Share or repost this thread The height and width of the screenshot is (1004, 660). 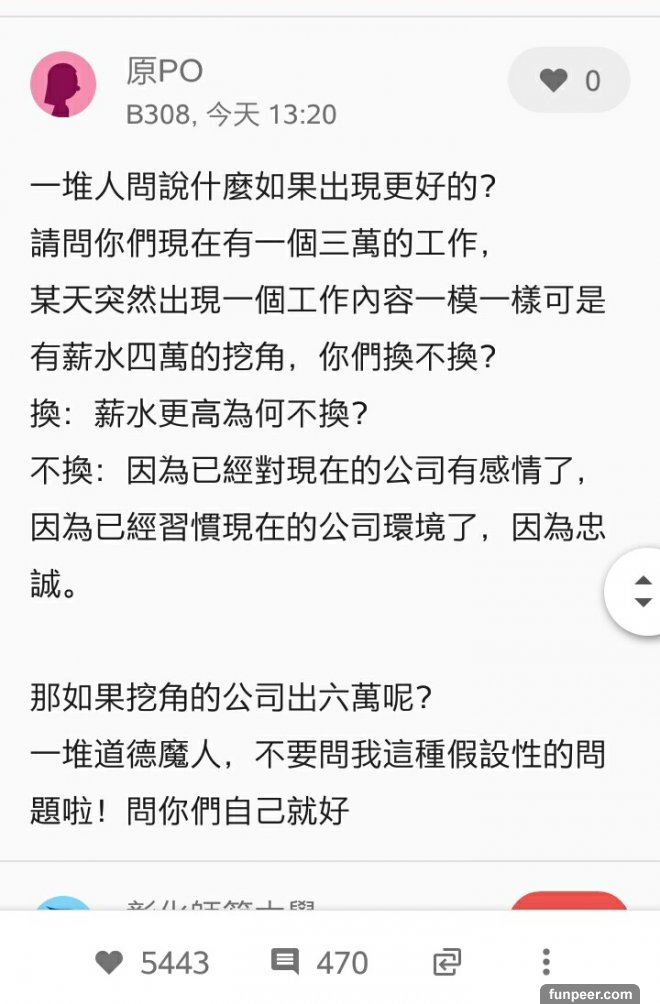pos(446,962)
